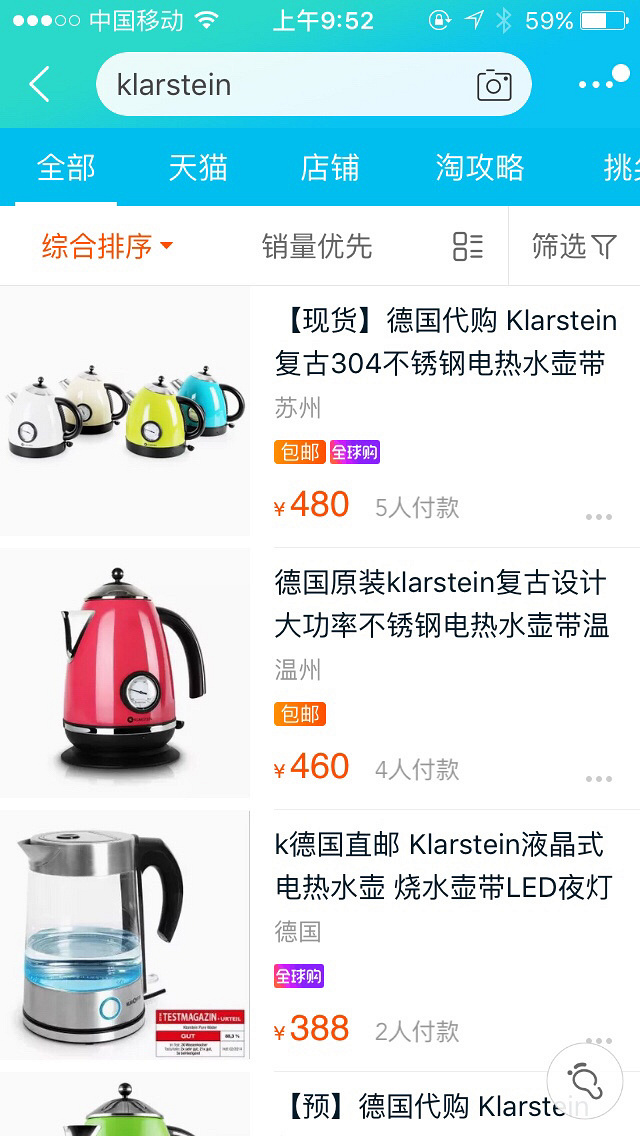Open the 【预】德国代购 Klarstein listing

point(420,1106)
